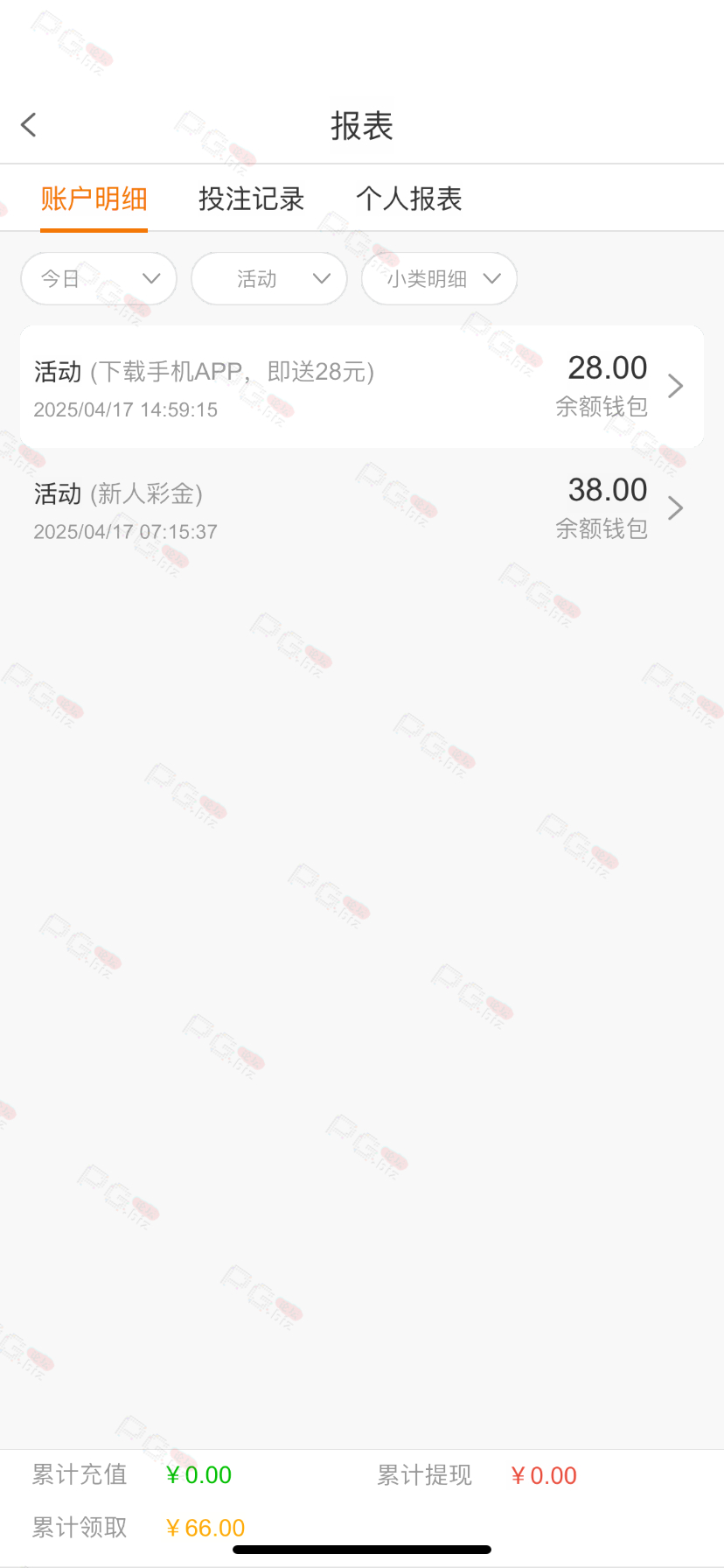The image size is (724, 1568).
Task: Expand the 今日 date dropdown
Action: 99,278
